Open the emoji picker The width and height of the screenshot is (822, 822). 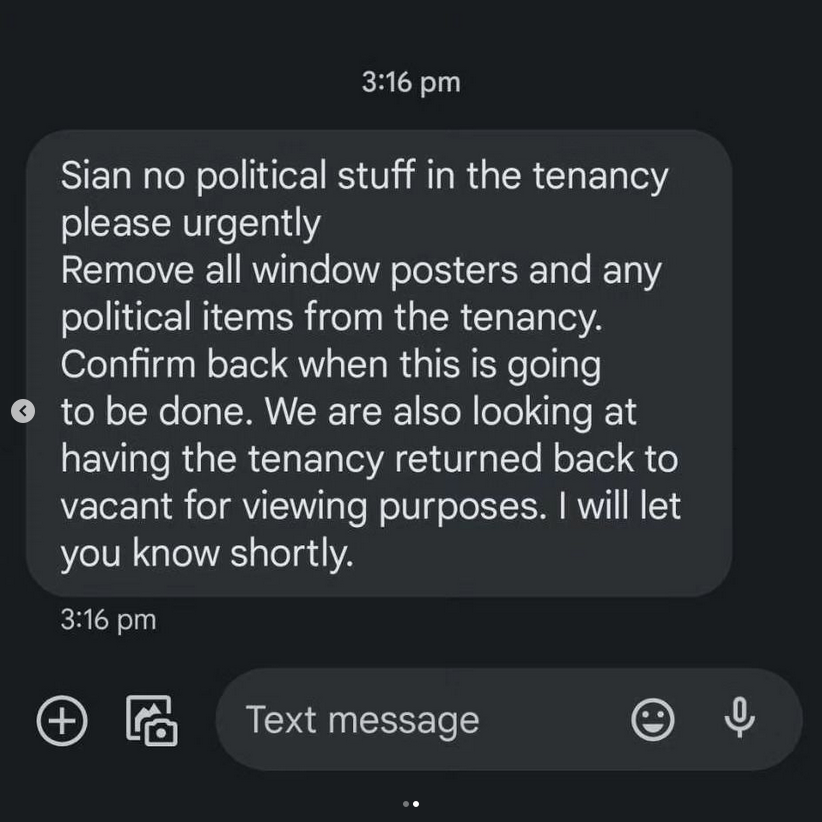click(653, 720)
